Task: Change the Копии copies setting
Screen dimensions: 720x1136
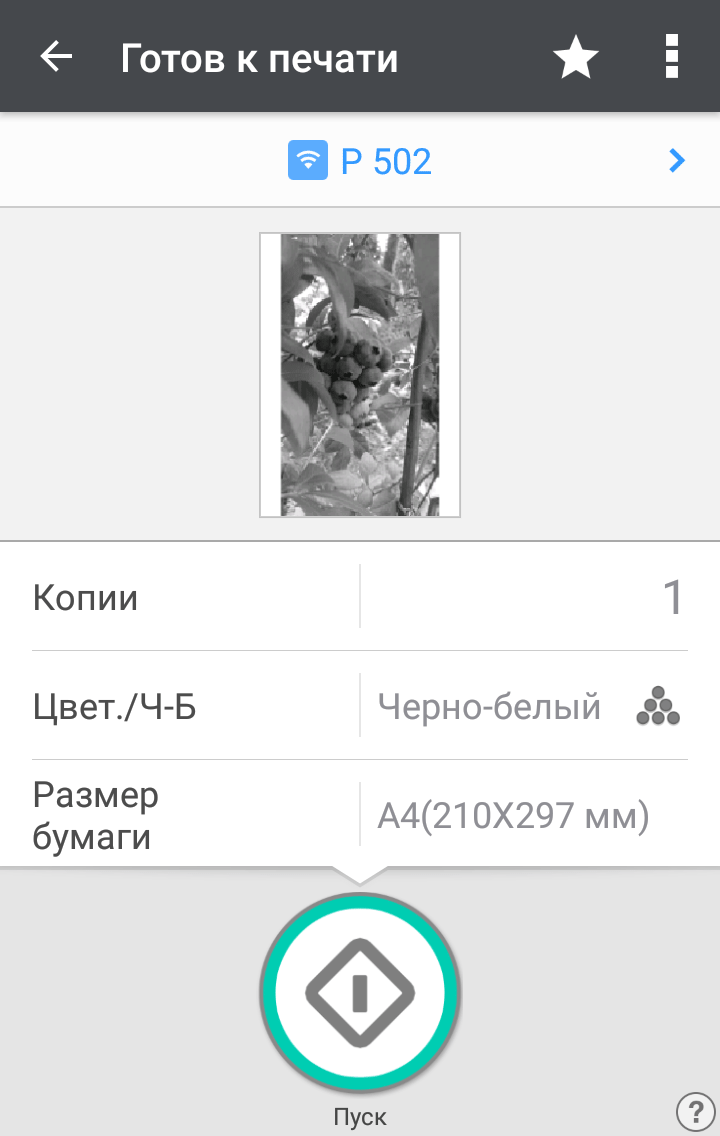Action: (x=520, y=598)
